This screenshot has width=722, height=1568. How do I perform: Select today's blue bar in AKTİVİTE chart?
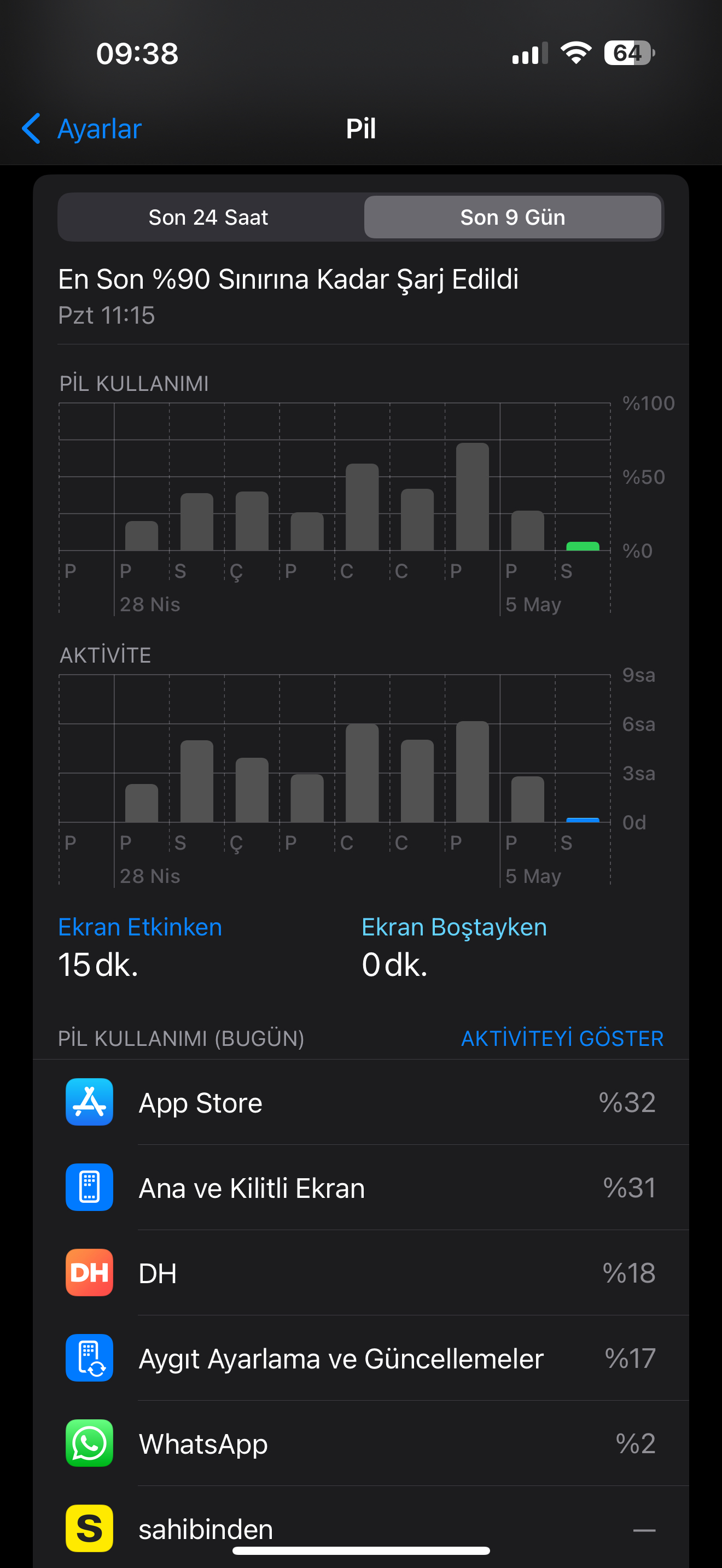(x=583, y=820)
